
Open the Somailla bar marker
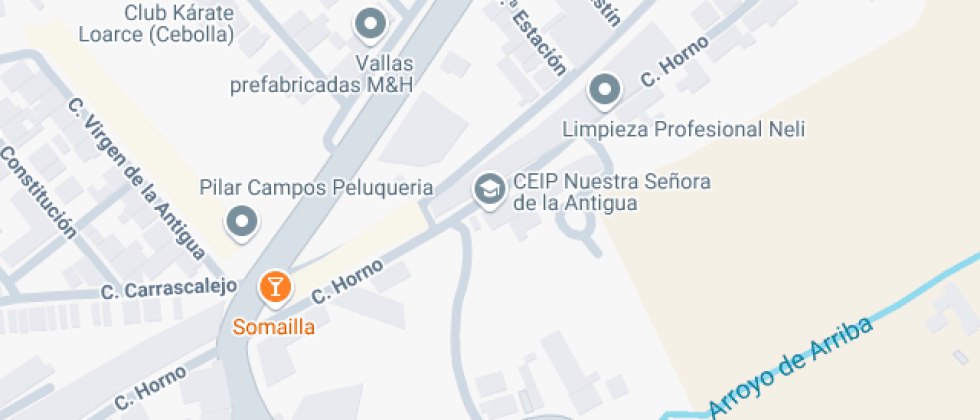pos(275,289)
